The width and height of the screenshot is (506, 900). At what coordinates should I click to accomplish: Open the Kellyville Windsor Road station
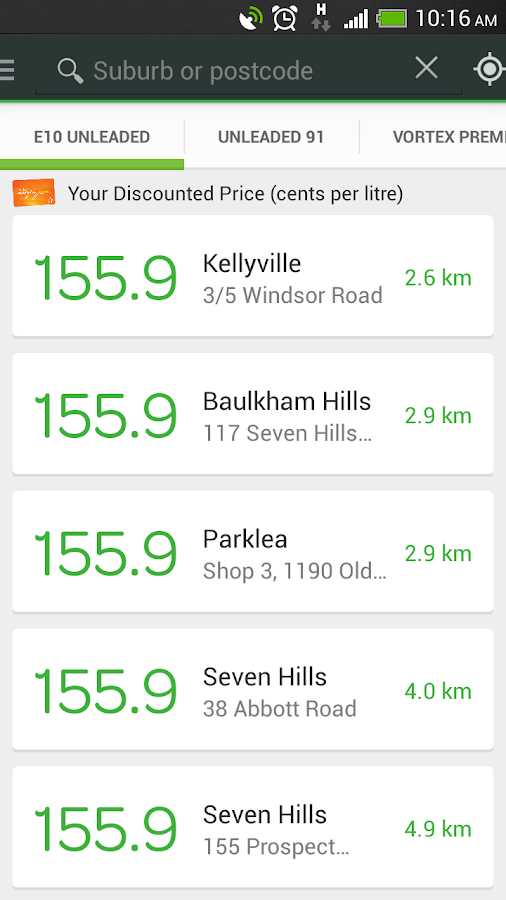point(253,276)
